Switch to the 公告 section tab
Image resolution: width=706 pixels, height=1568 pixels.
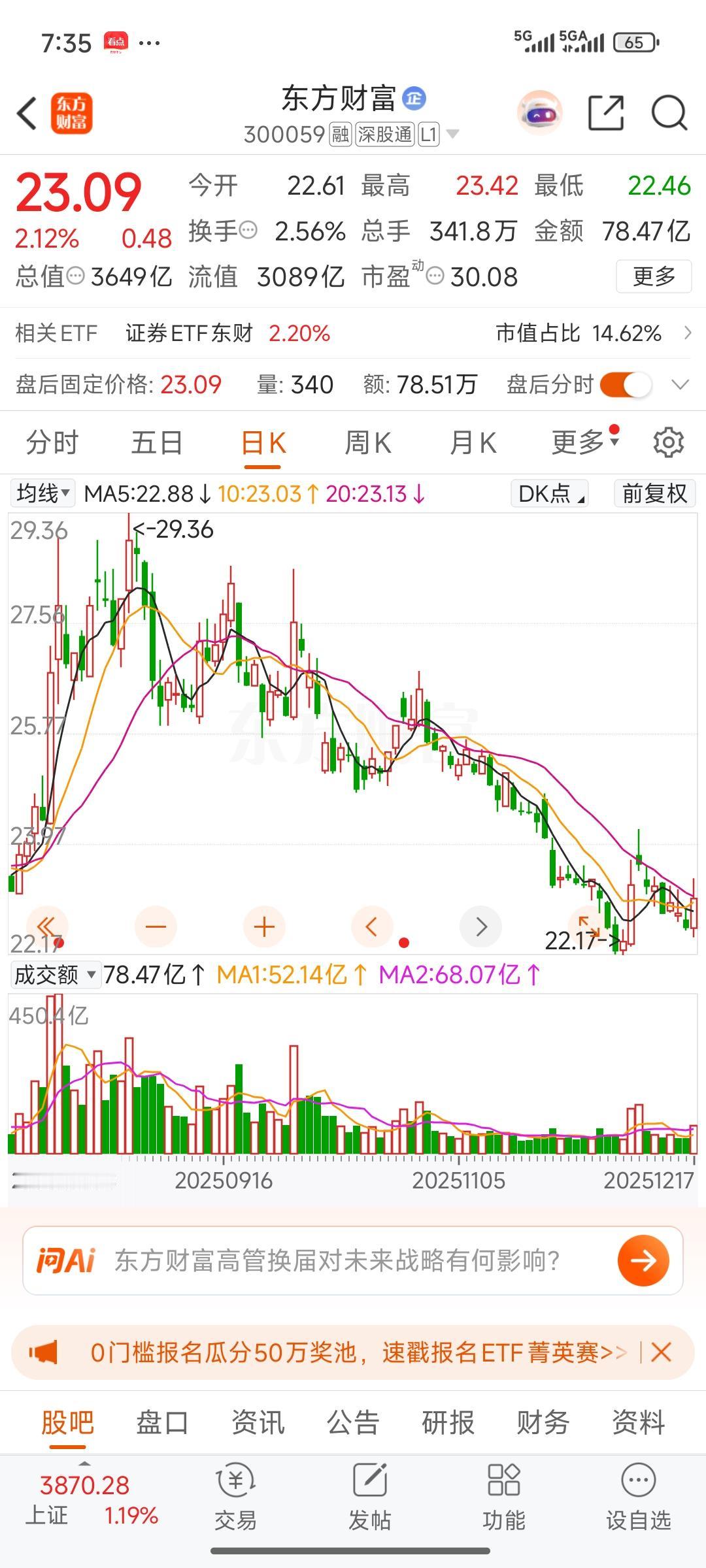pyautogui.click(x=353, y=1422)
